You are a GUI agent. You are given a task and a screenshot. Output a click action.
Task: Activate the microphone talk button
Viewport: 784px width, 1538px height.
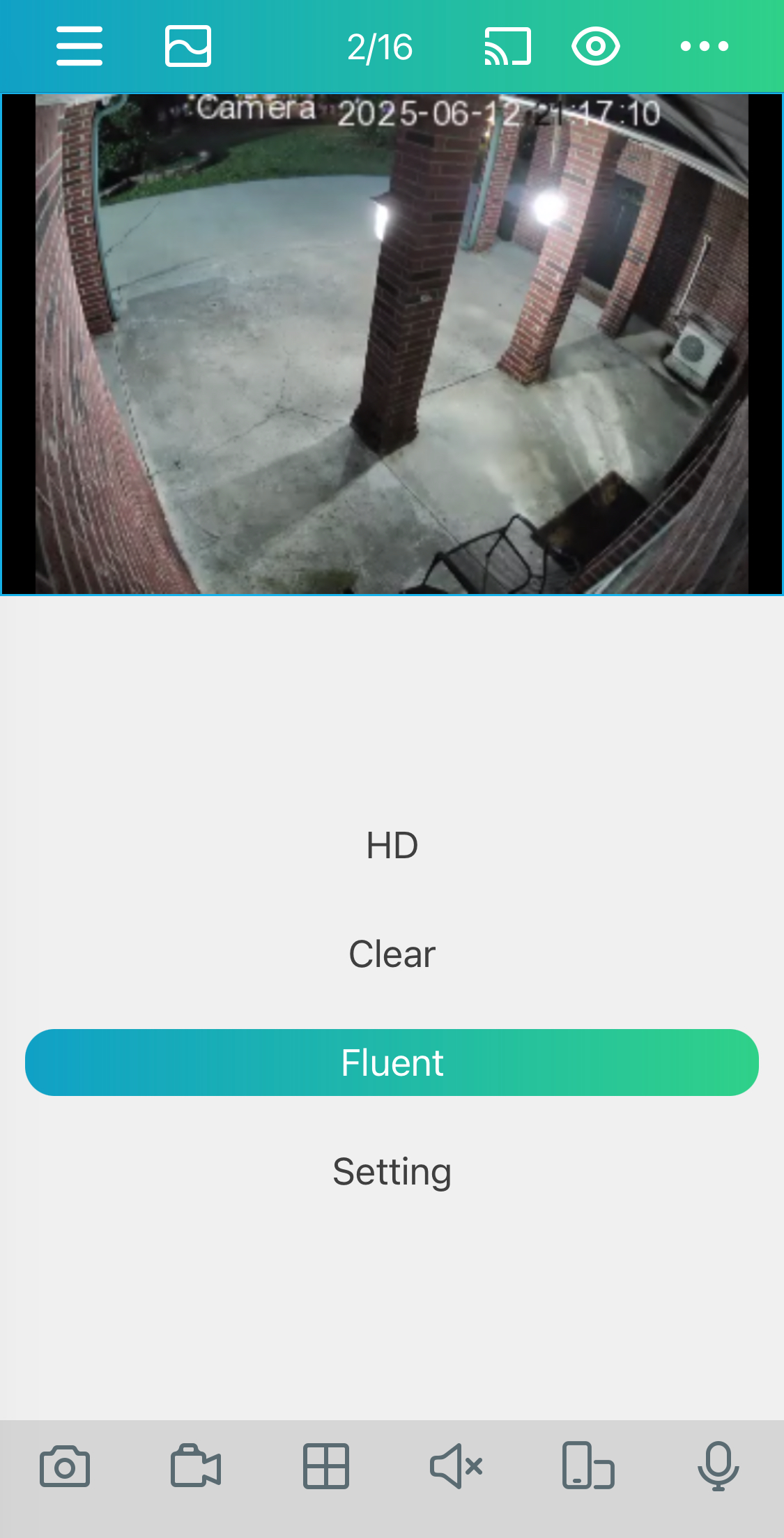click(718, 1466)
